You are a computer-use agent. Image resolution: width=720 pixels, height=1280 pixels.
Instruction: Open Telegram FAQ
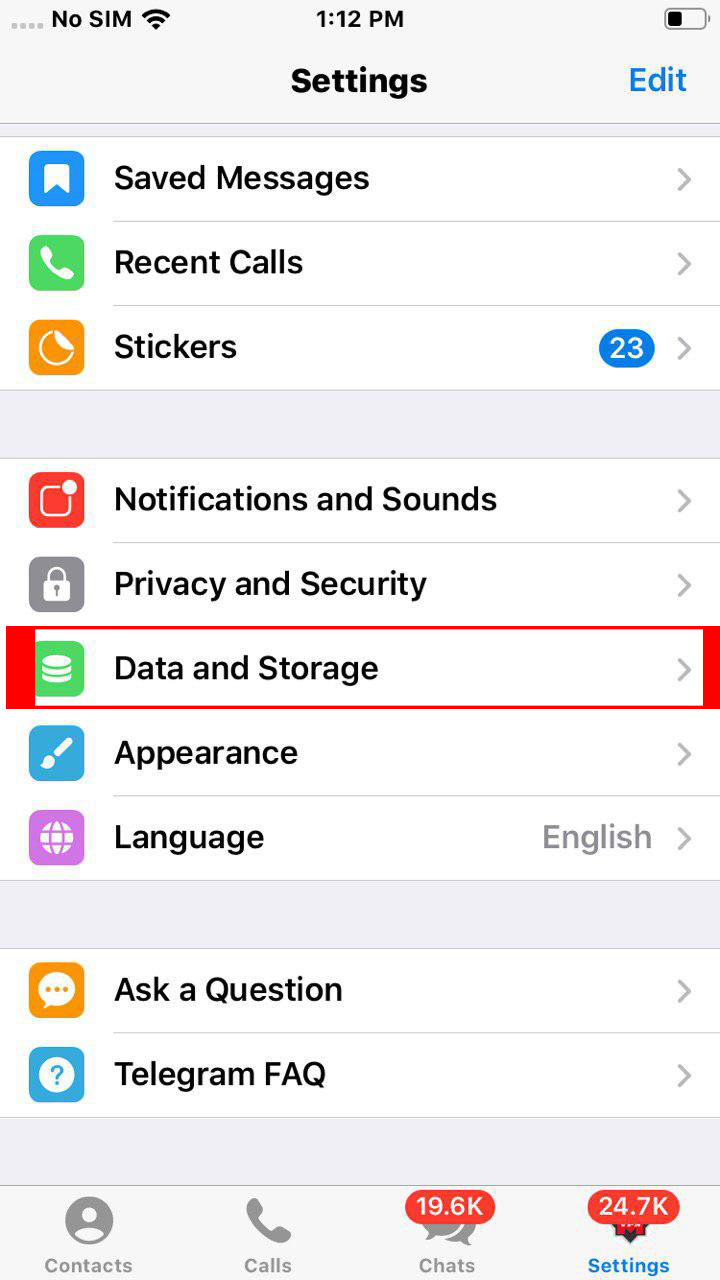(x=360, y=1074)
